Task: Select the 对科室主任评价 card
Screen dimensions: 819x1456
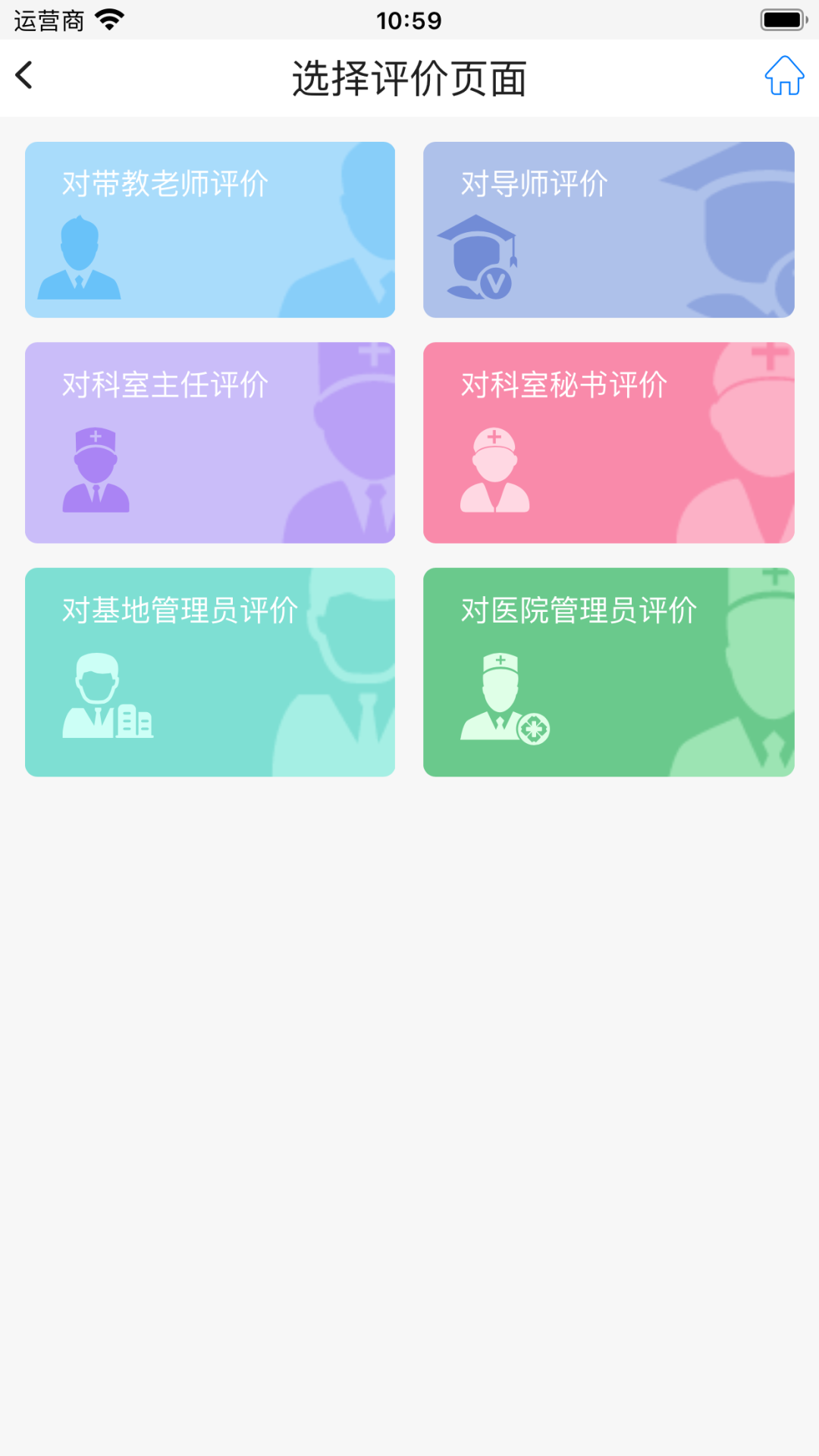Action: (x=210, y=444)
